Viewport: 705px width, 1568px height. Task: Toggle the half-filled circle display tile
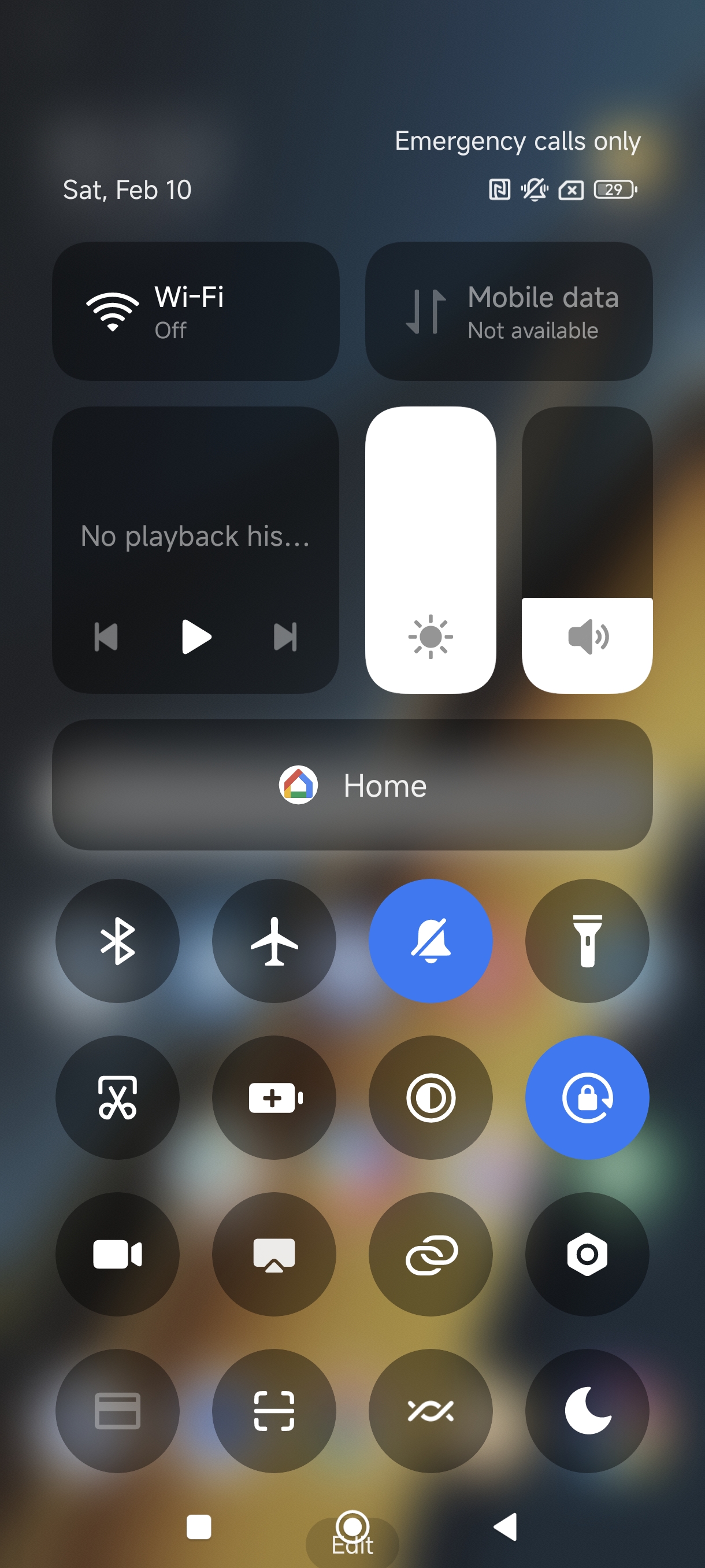(431, 1097)
